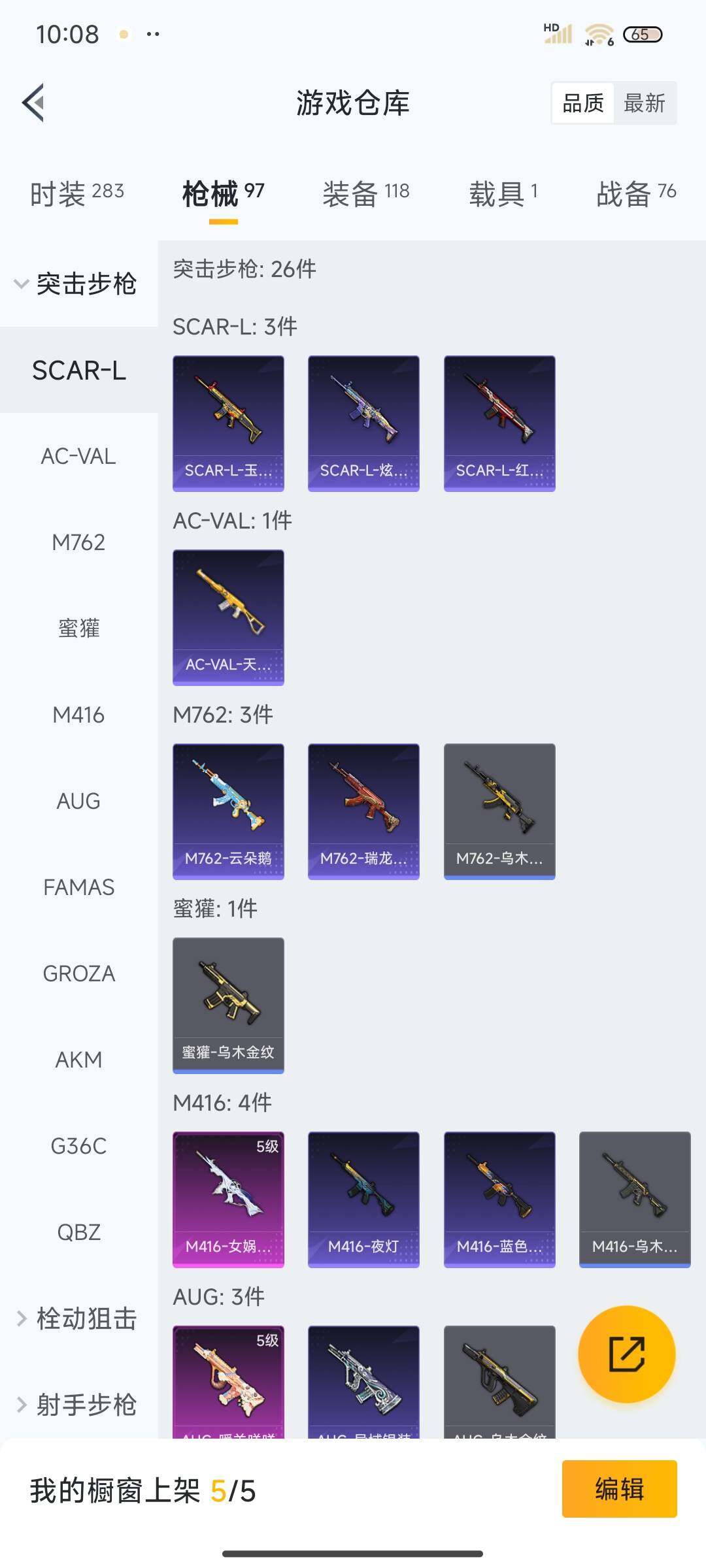The height and width of the screenshot is (1568, 706).
Task: Open the M416-夜灯 skin card
Action: pos(363,1199)
